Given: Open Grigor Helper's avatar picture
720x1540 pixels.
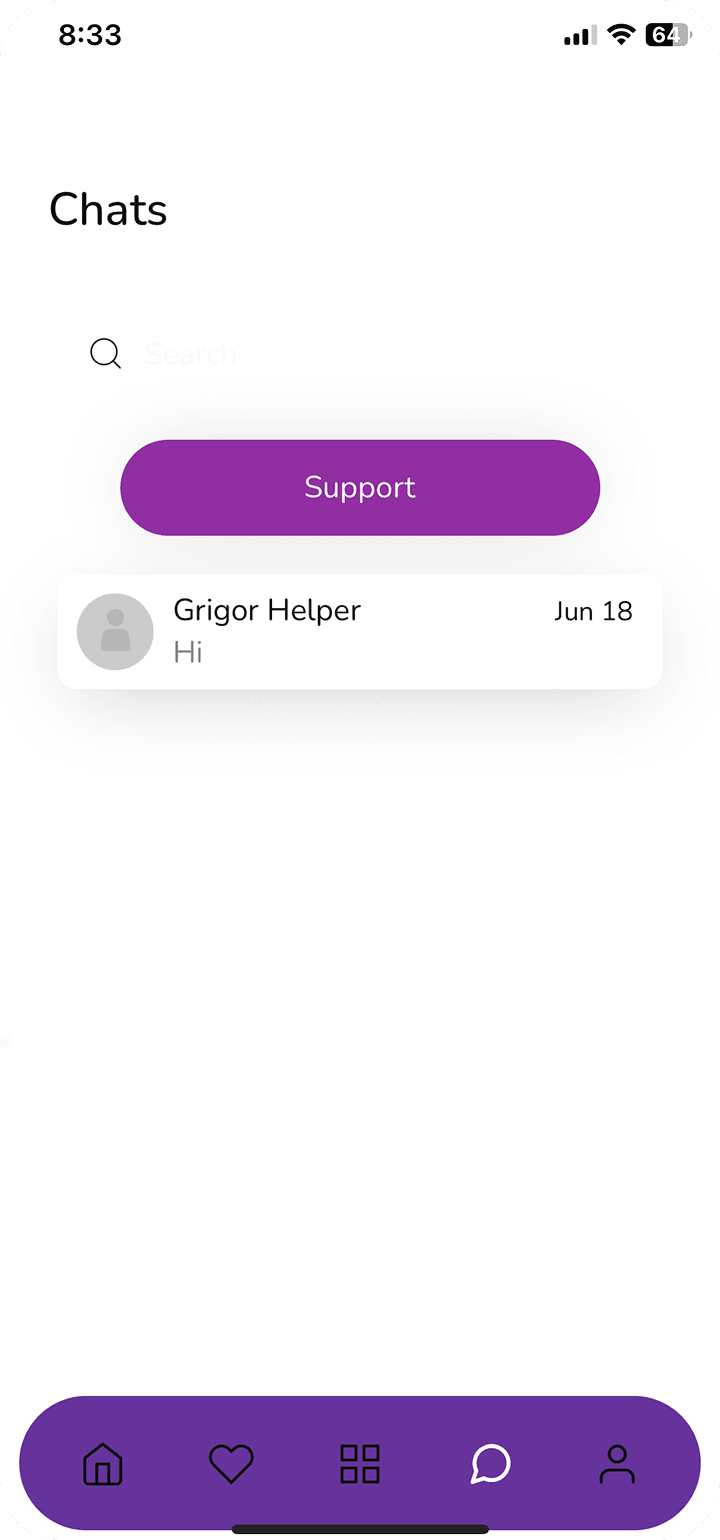Looking at the screenshot, I should pyautogui.click(x=115, y=632).
